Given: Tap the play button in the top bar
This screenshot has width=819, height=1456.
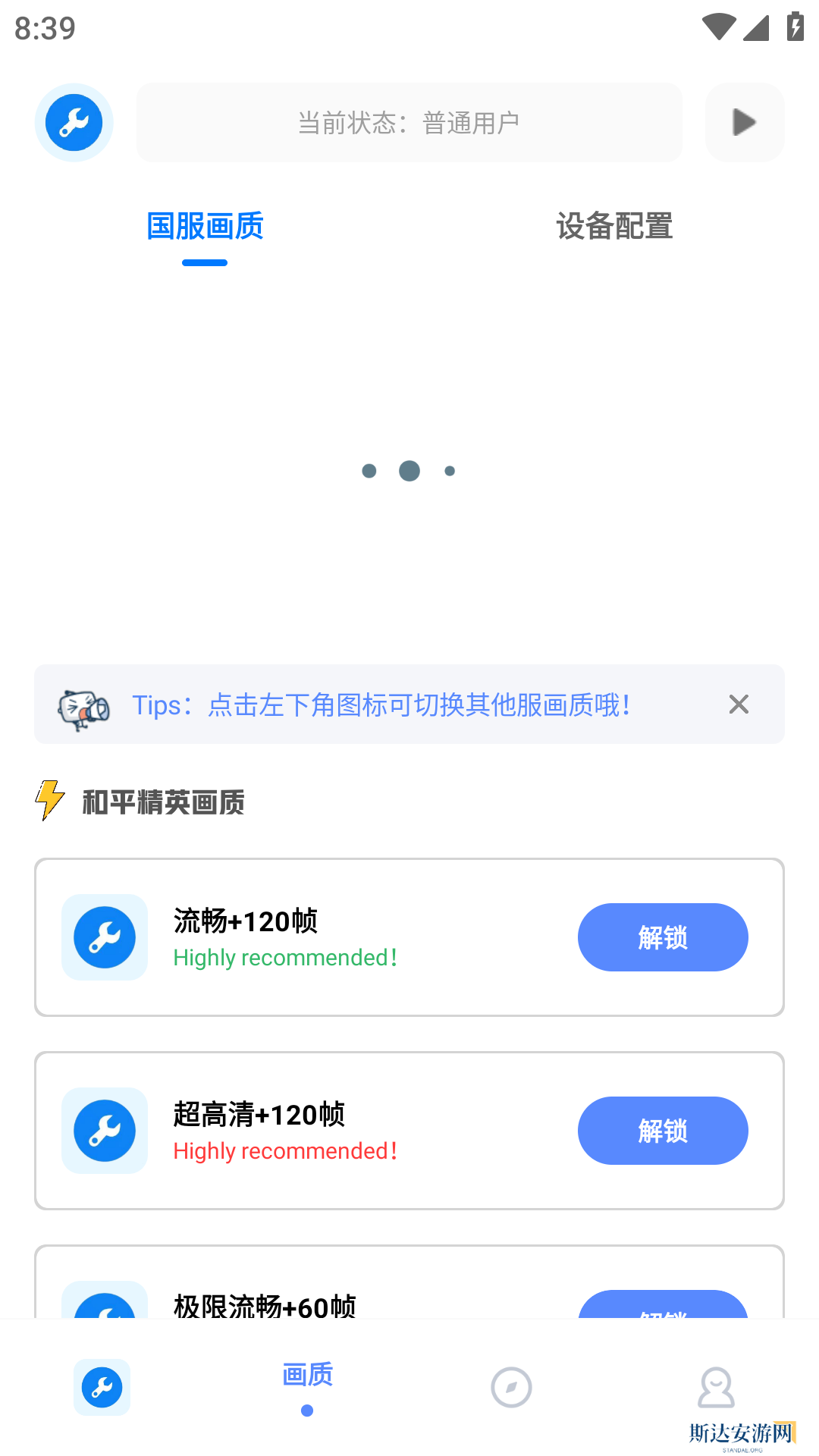Looking at the screenshot, I should coord(745,123).
